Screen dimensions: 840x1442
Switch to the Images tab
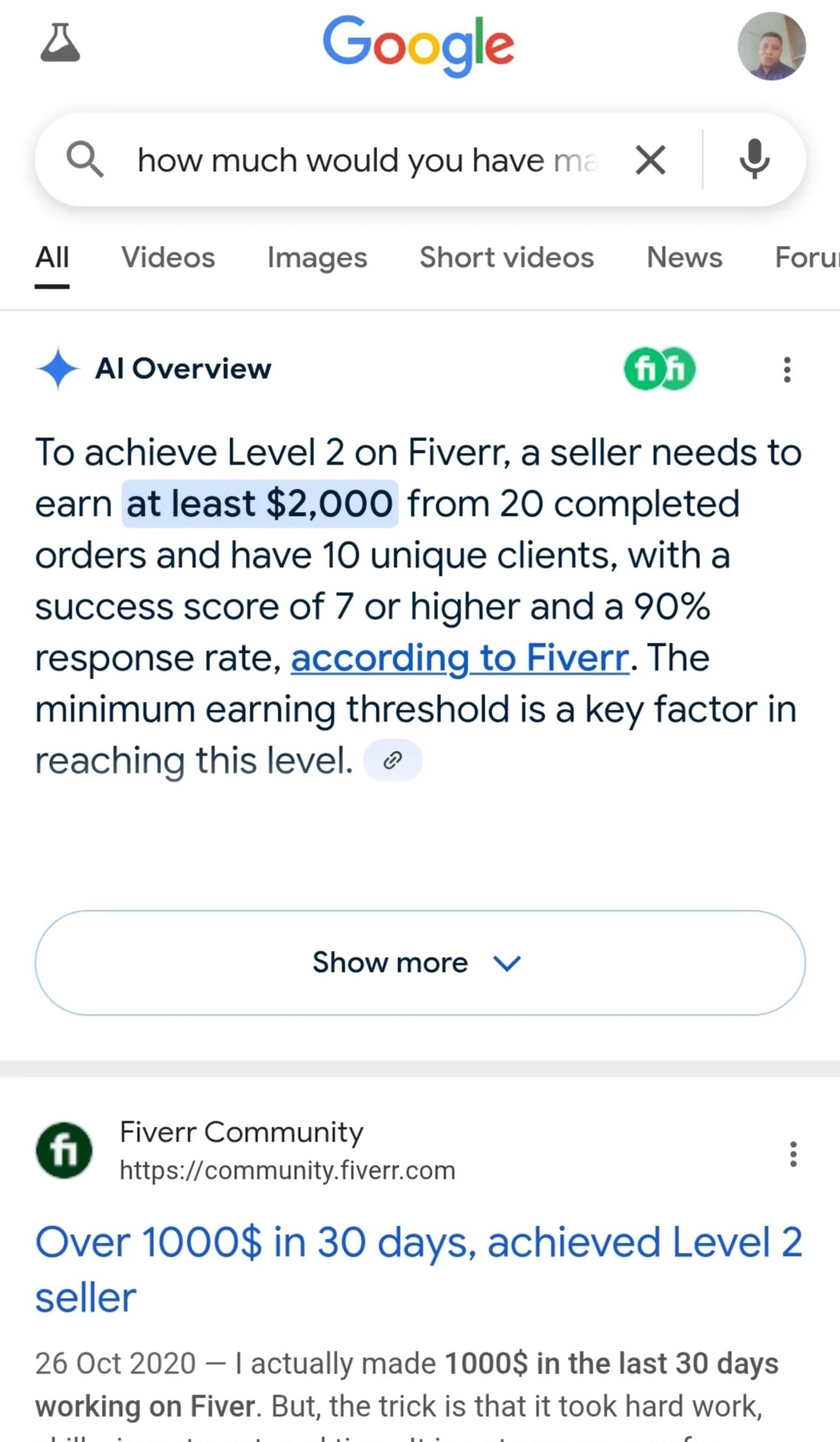317,258
